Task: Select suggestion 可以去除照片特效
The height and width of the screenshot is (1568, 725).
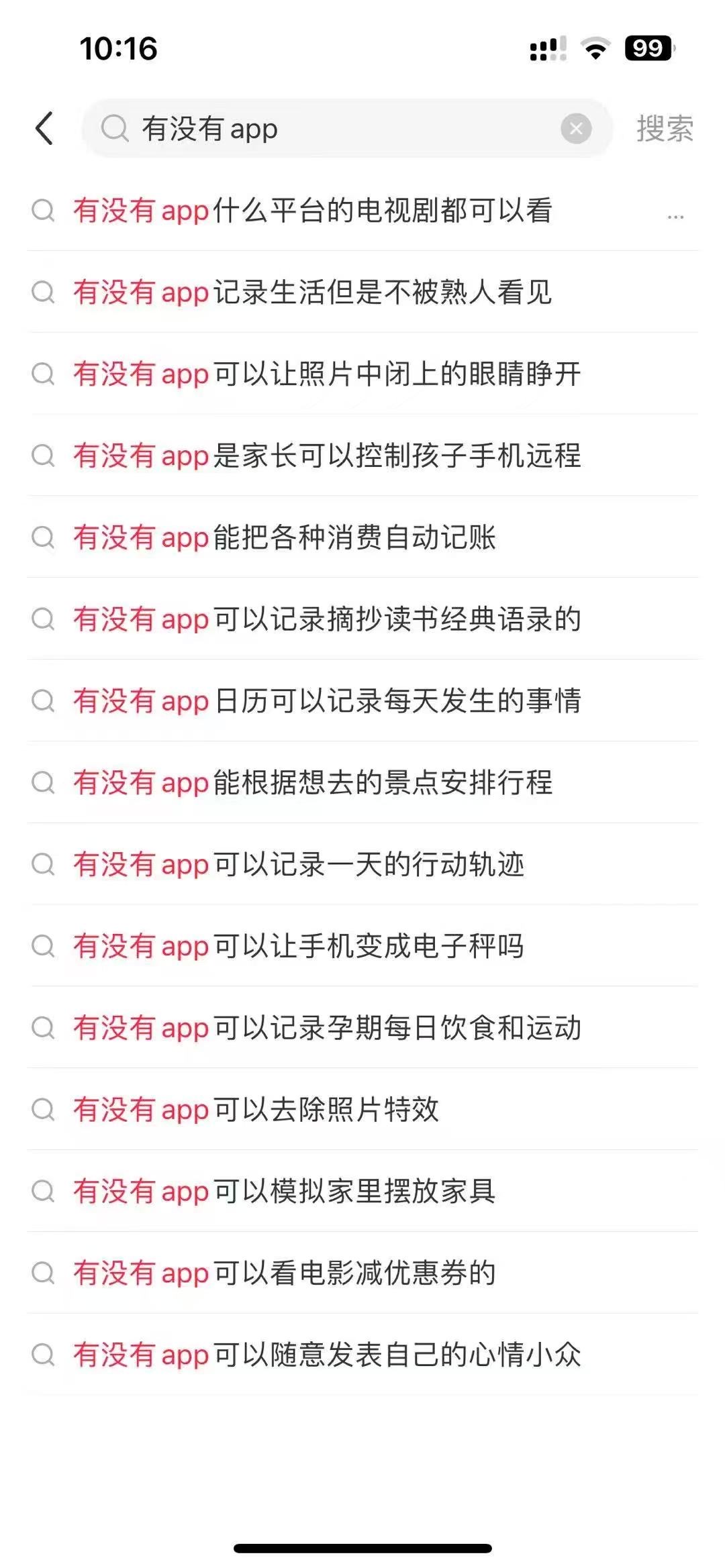Action: pyautogui.click(x=256, y=1110)
